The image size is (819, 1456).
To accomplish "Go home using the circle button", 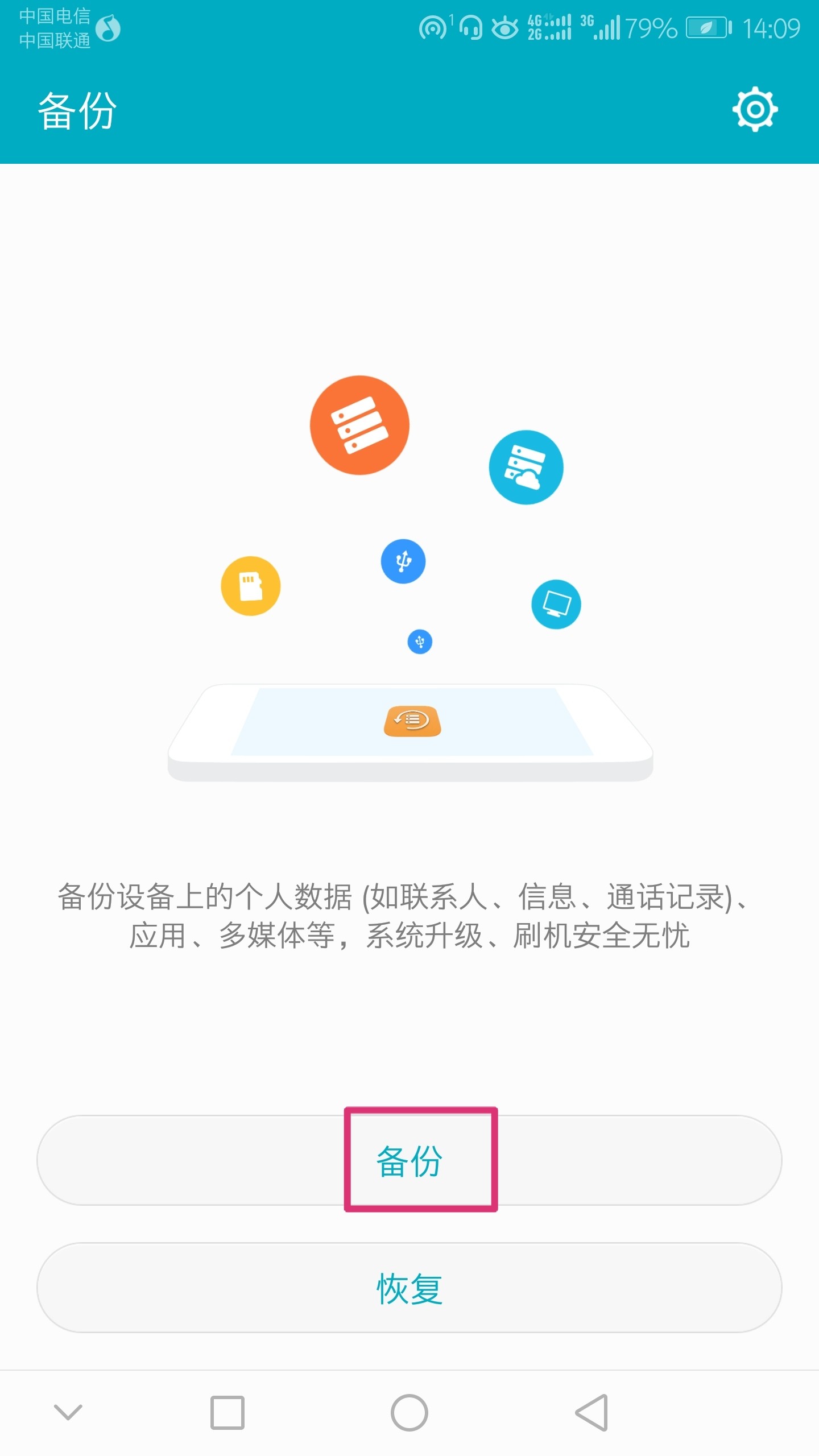I will click(409, 1412).
